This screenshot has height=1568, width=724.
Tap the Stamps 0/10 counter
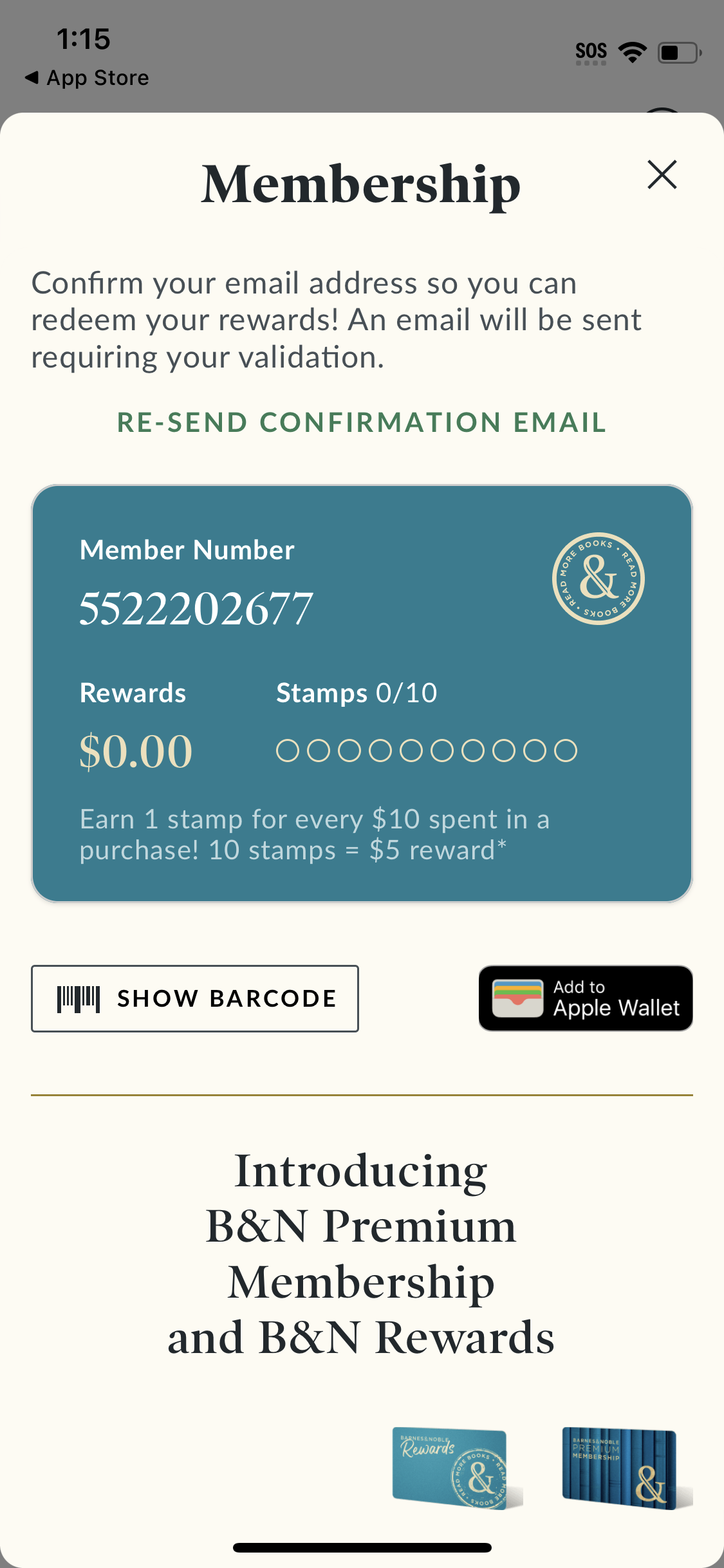pos(356,692)
